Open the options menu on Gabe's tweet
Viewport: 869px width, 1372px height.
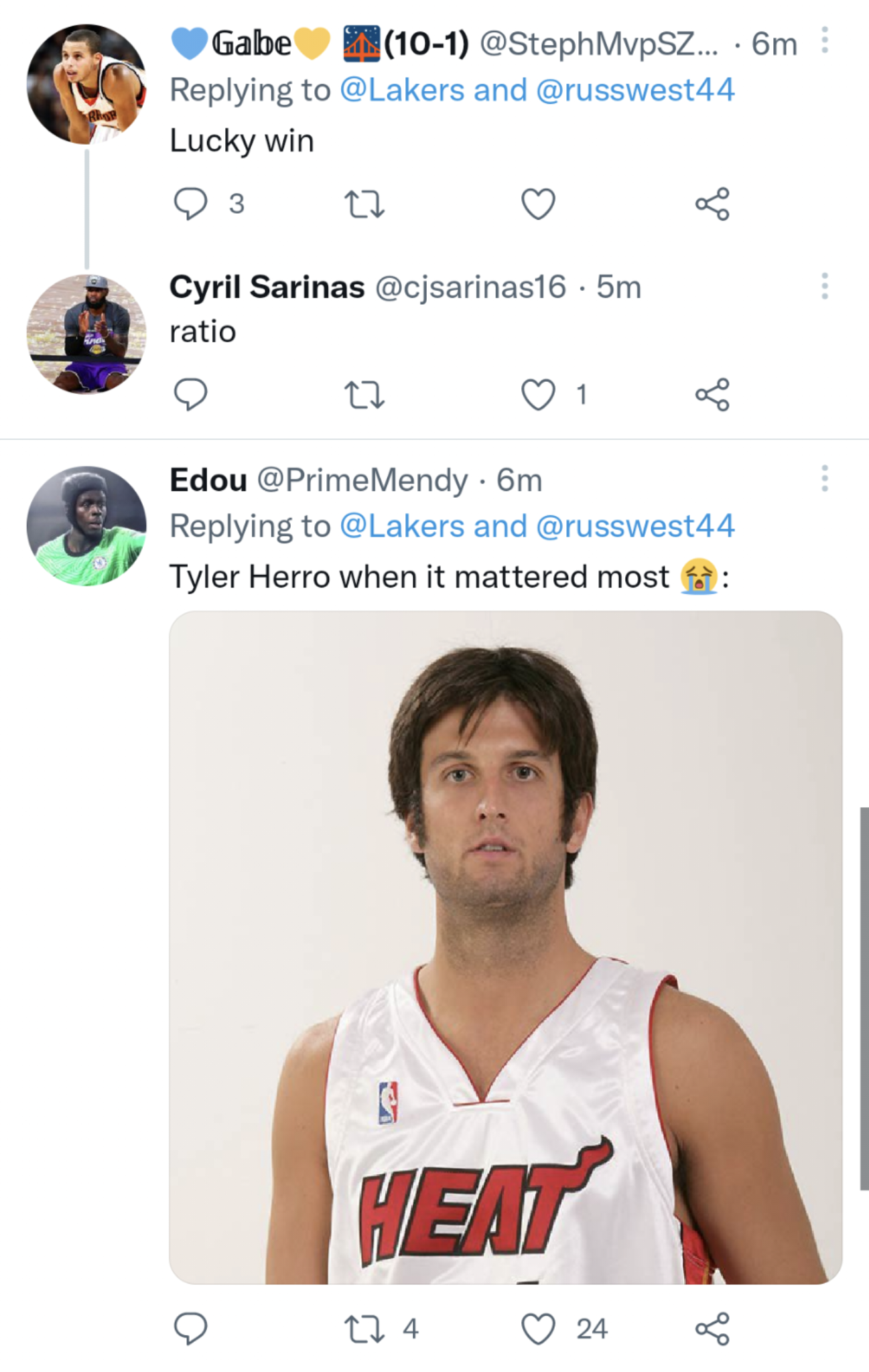pos(825,40)
